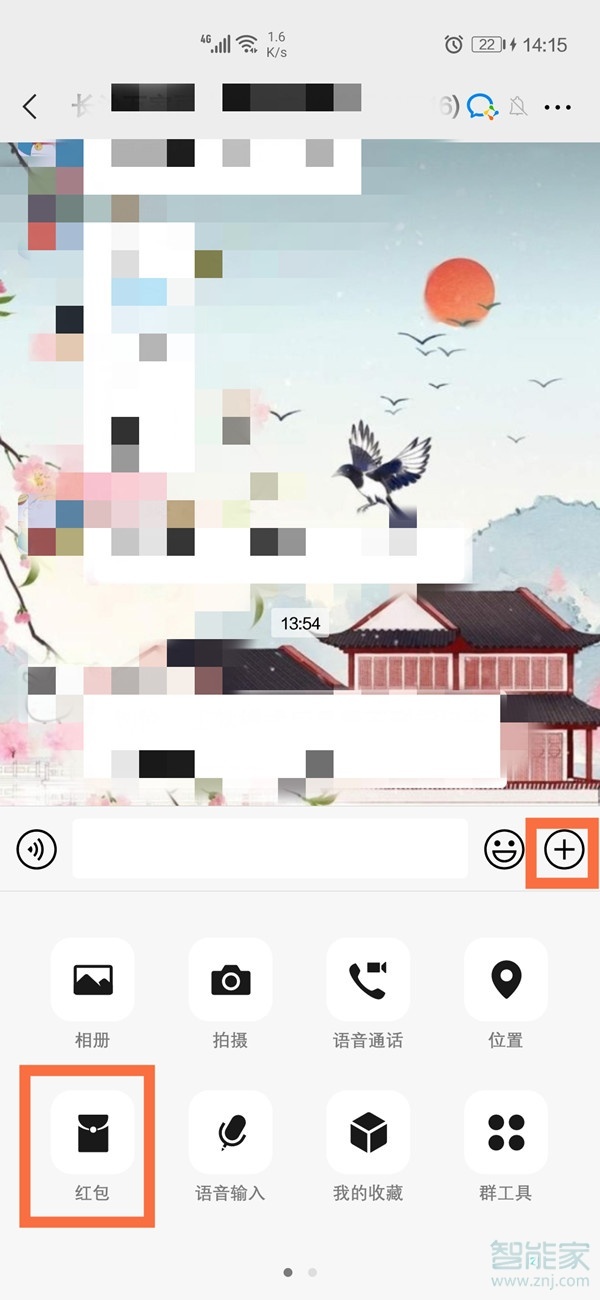Screen dimensions: 600x1300
Task: Share your 位置 location
Action: 506,980
